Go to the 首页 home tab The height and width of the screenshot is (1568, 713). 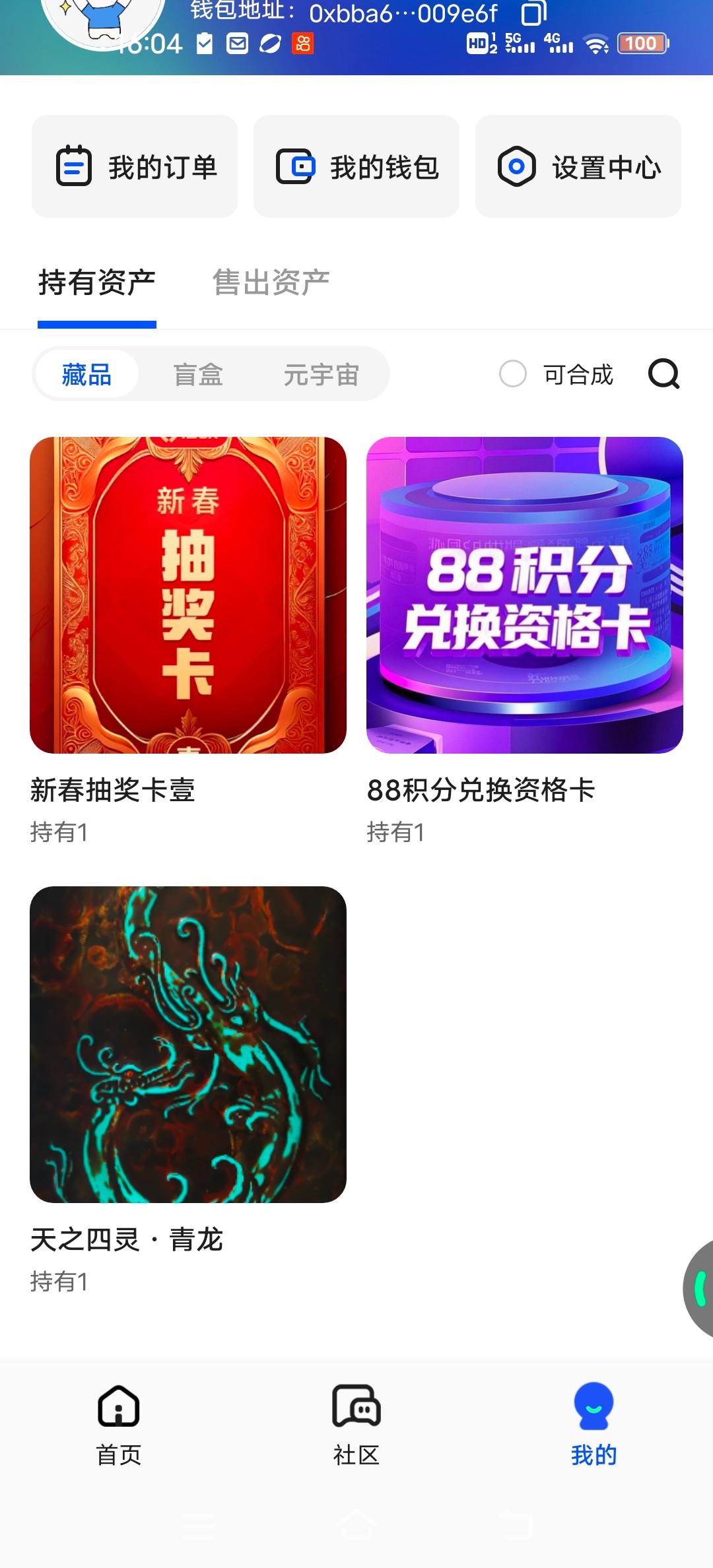[x=119, y=1425]
